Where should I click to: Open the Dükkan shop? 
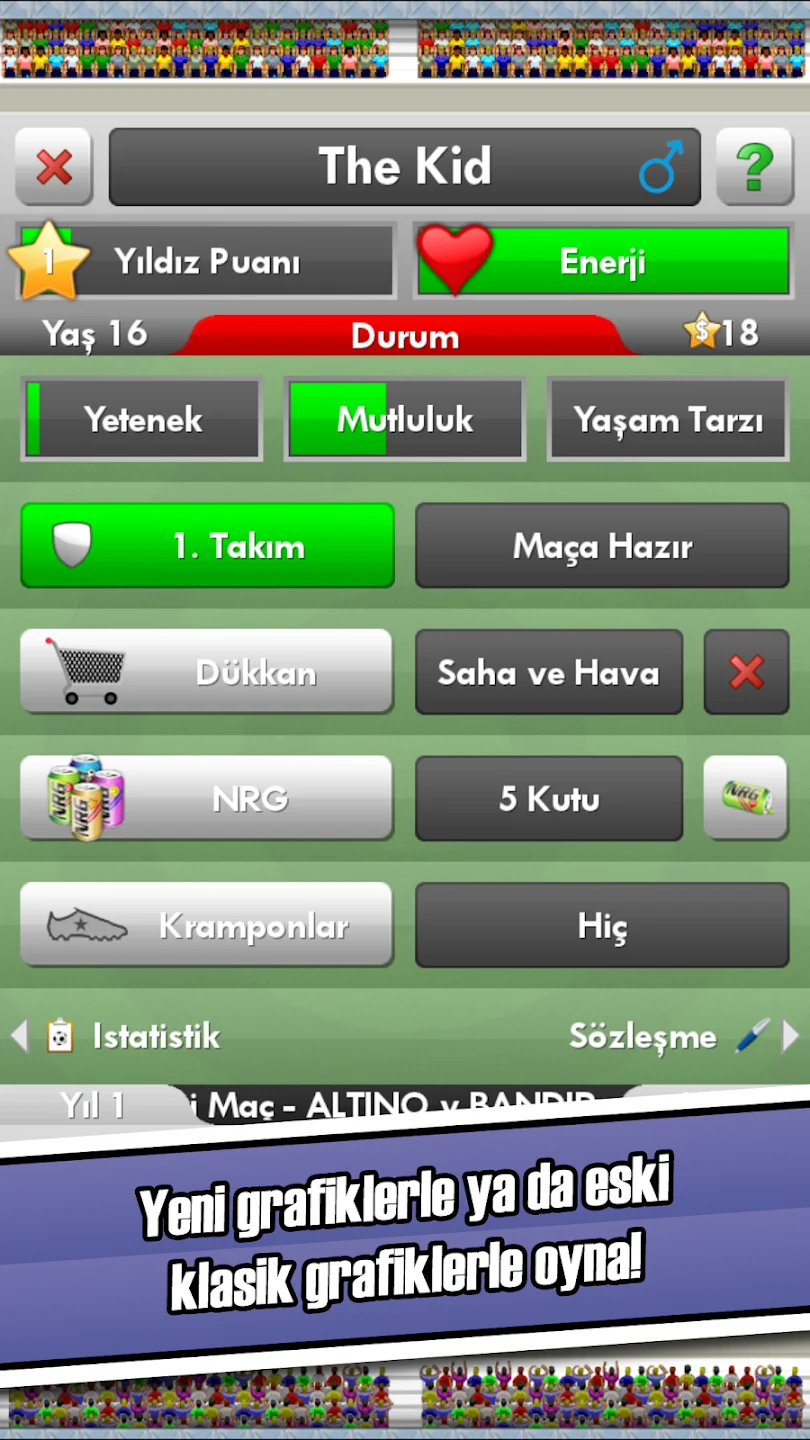coord(207,672)
